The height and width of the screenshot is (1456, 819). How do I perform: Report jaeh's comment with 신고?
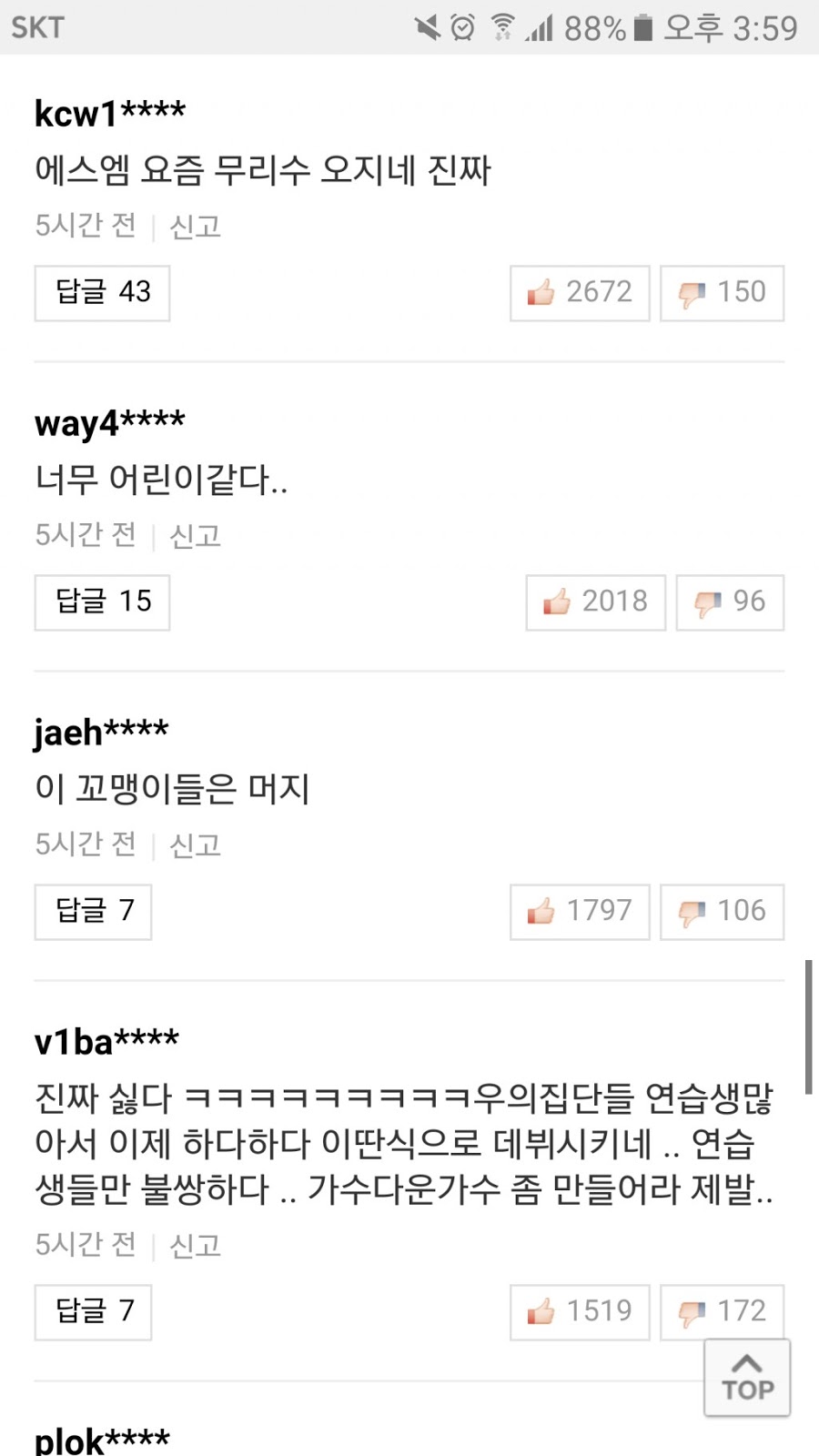coord(195,844)
